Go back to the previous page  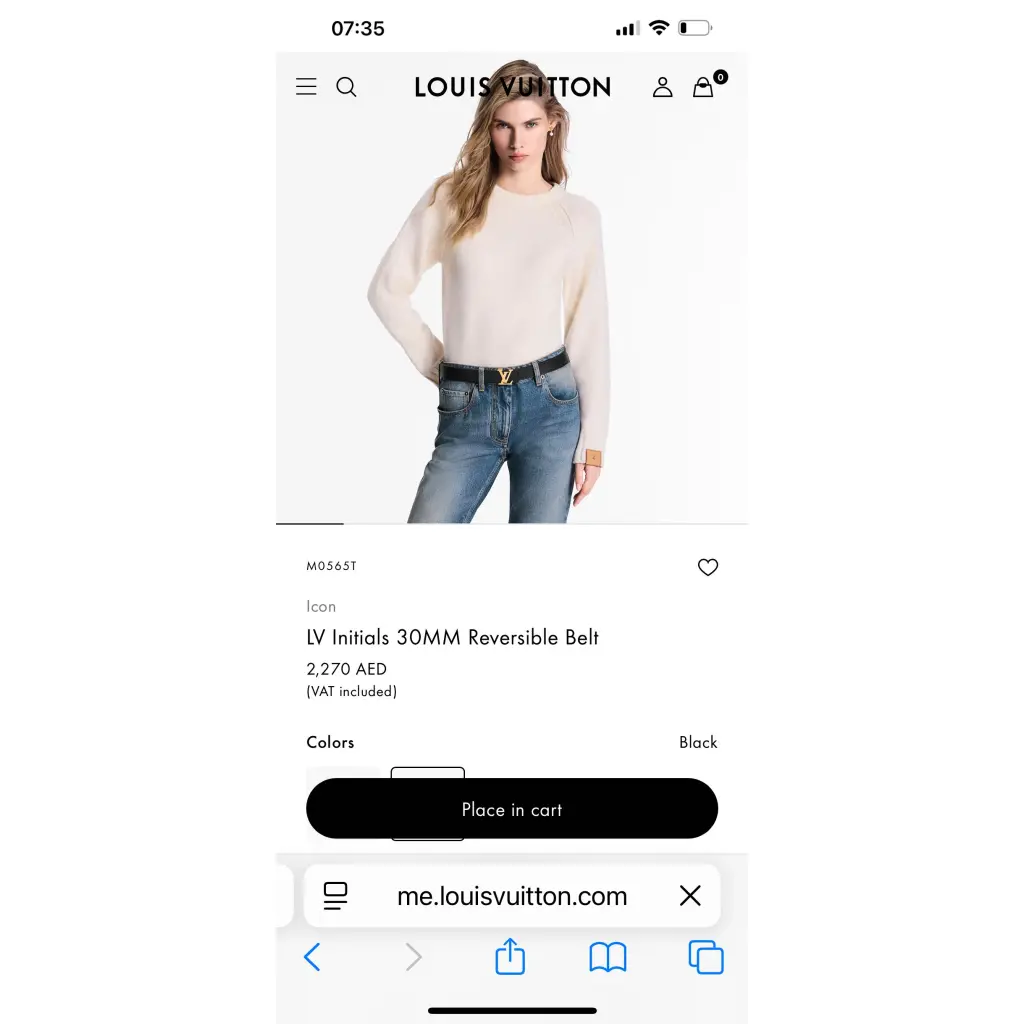coord(312,957)
